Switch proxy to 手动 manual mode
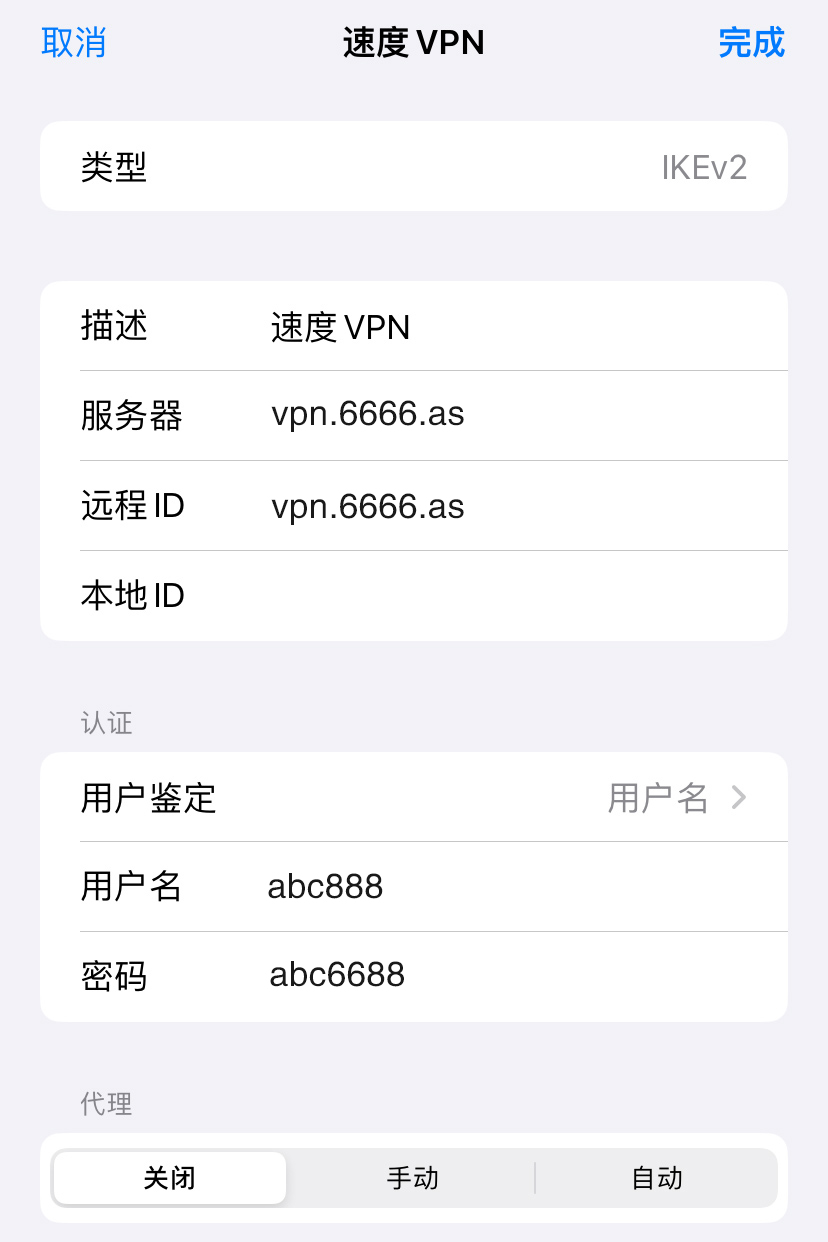The height and width of the screenshot is (1242, 828). (413, 1178)
